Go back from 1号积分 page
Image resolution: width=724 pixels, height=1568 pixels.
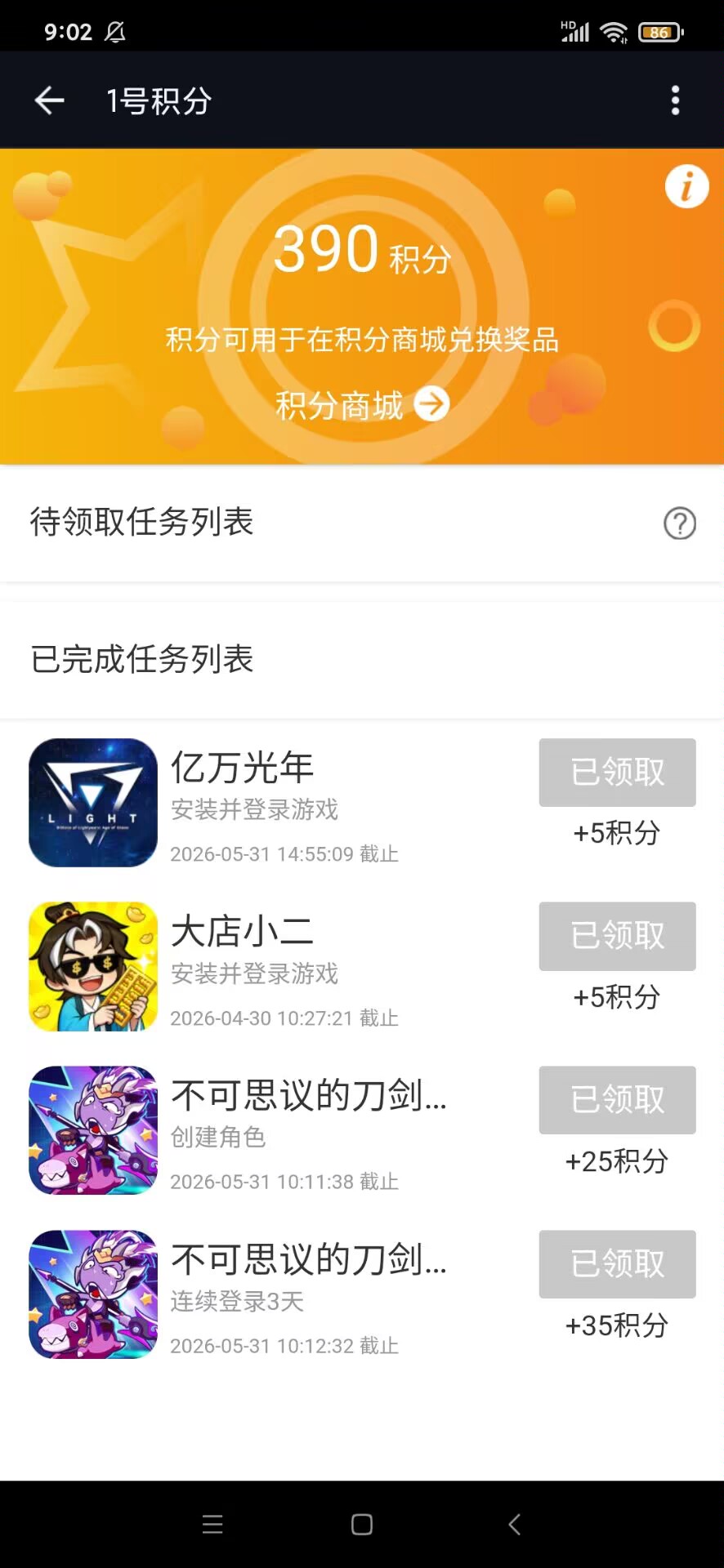pyautogui.click(x=50, y=100)
